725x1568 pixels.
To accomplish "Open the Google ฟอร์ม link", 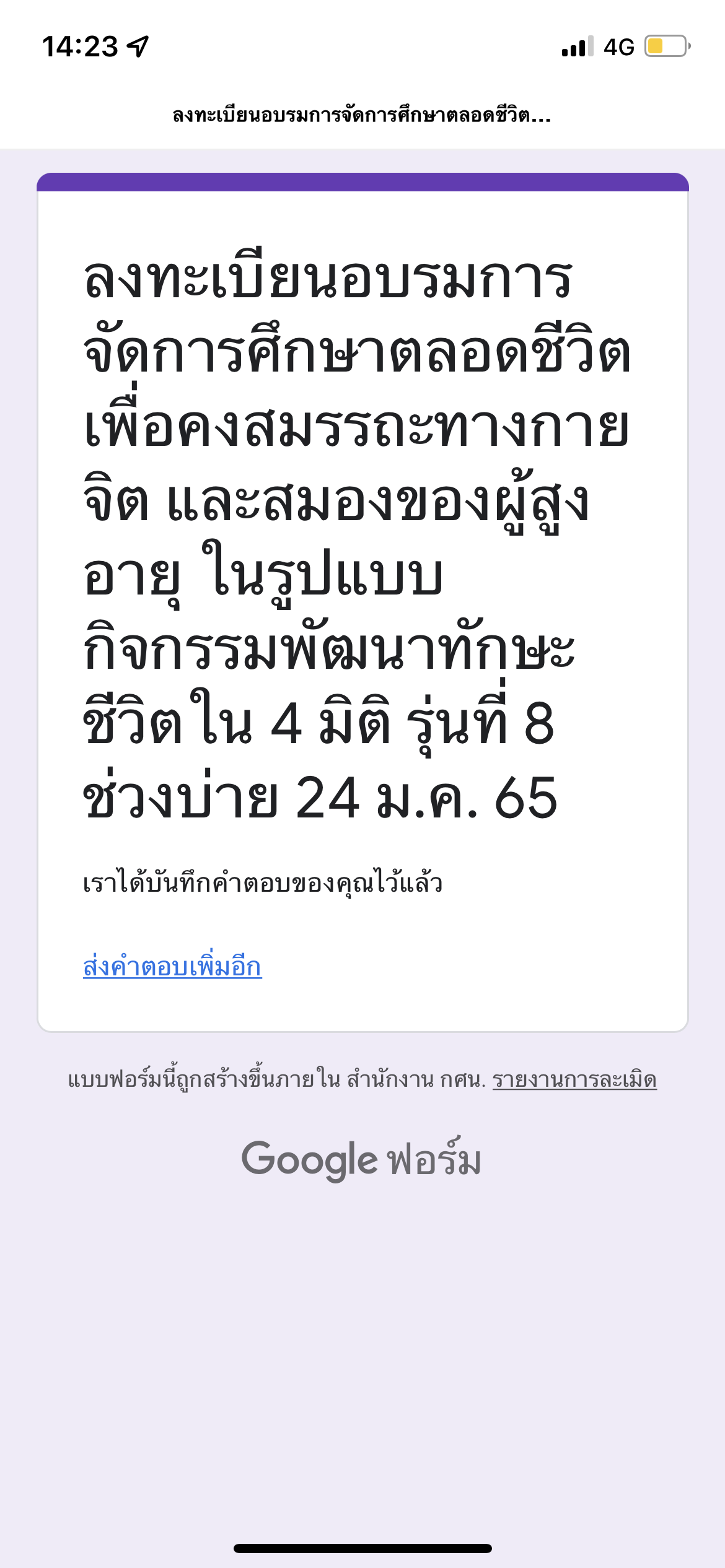I will pos(361,1159).
